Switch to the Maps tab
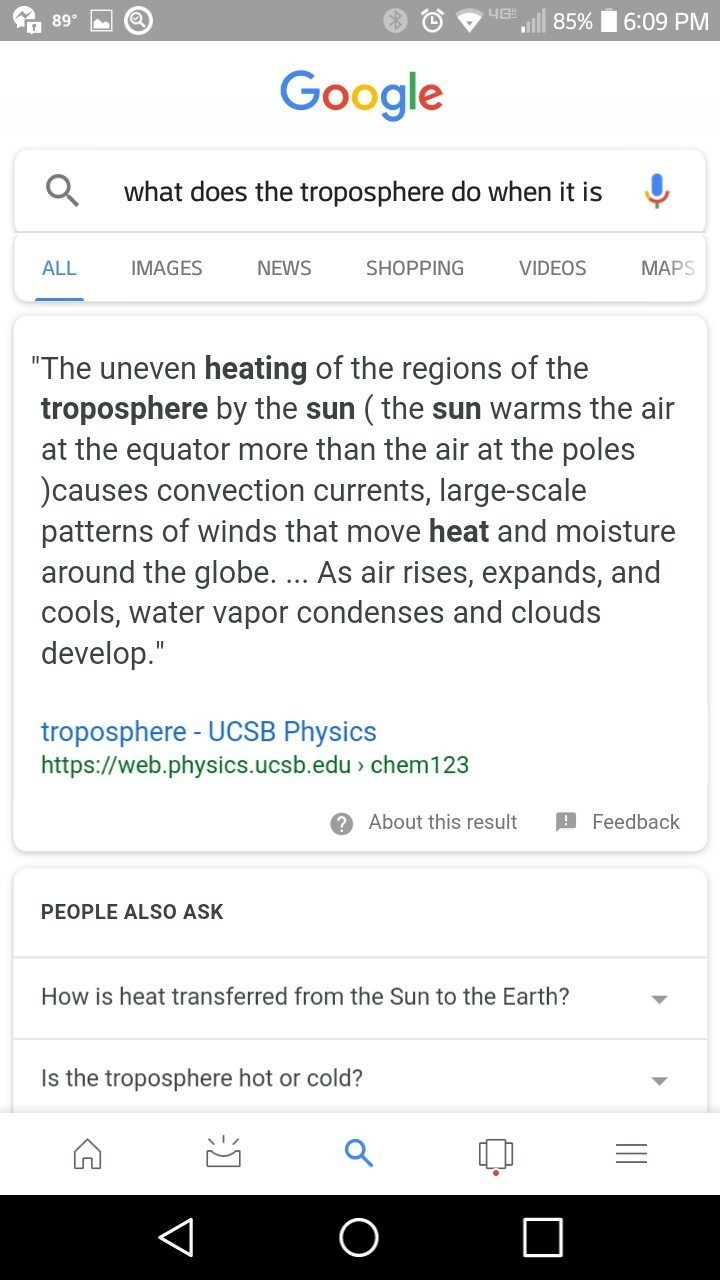 (x=668, y=268)
